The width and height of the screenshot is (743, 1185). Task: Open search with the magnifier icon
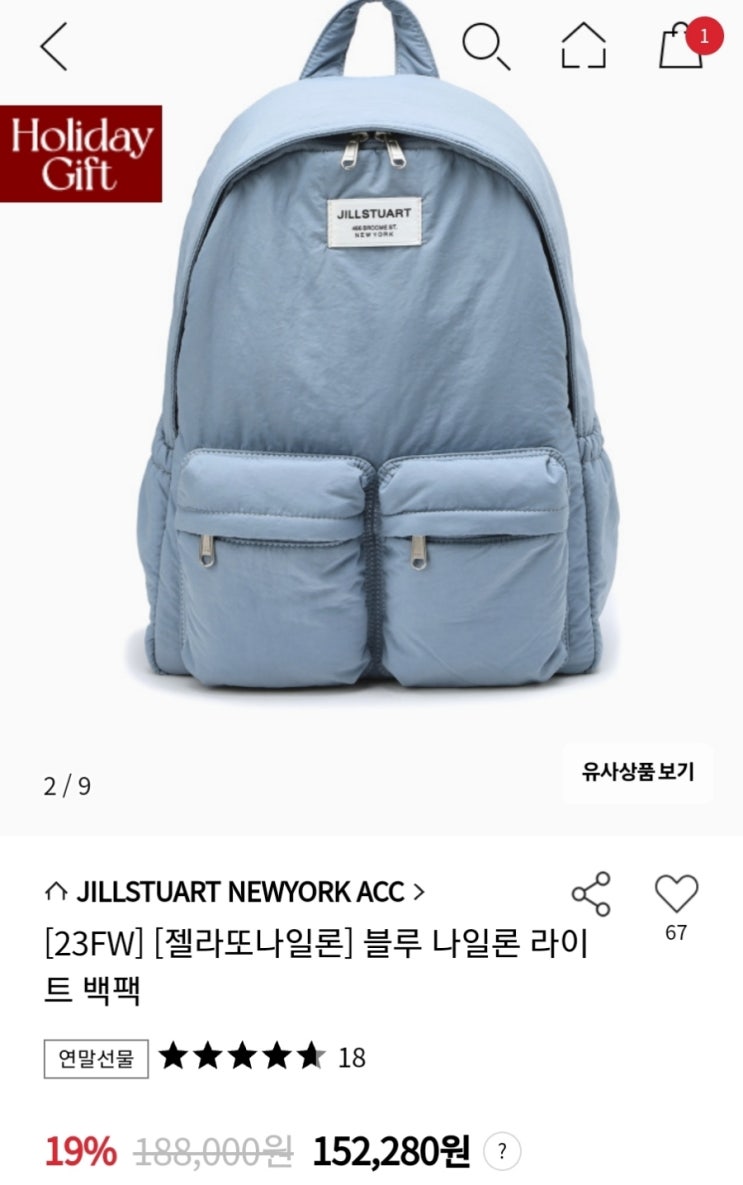pos(486,46)
